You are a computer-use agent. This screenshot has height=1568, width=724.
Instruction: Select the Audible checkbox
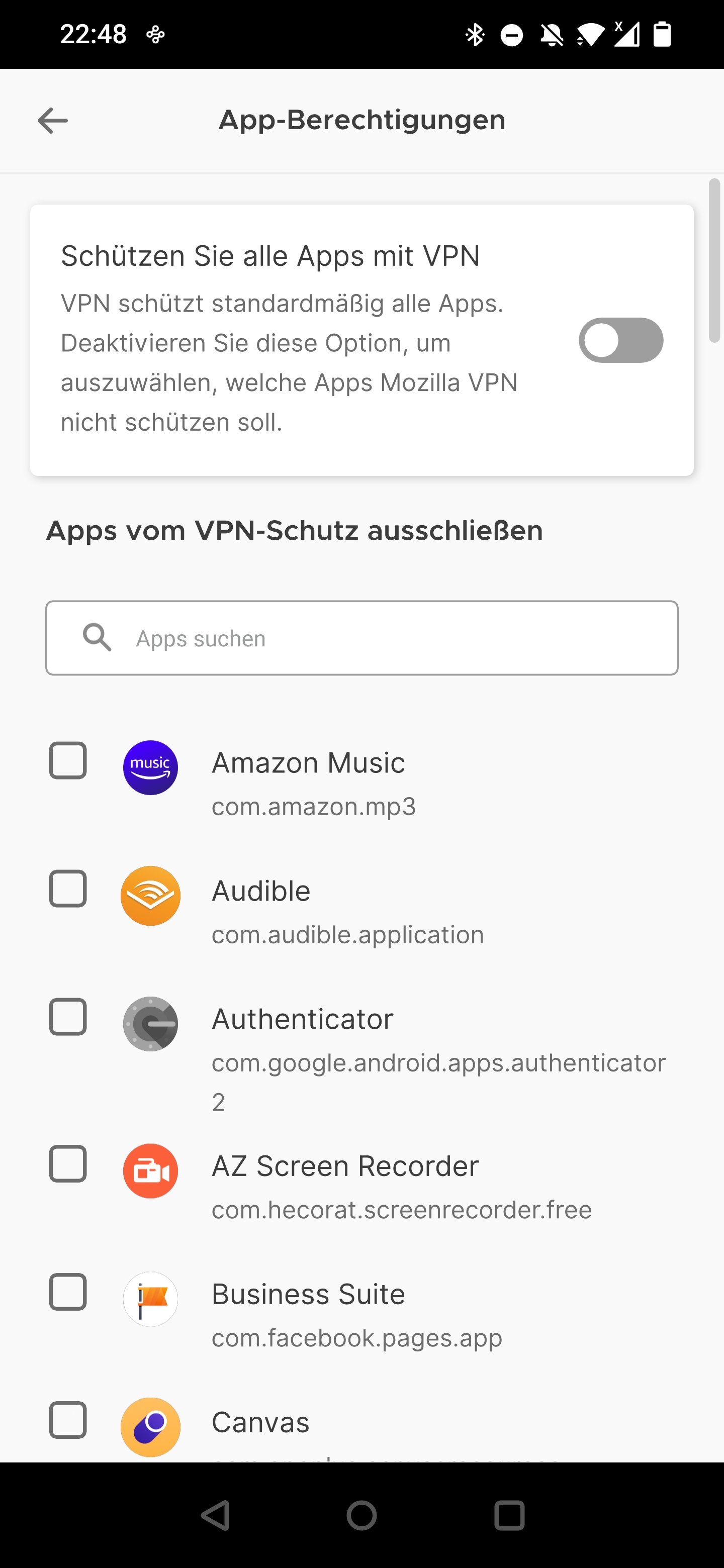coord(67,889)
